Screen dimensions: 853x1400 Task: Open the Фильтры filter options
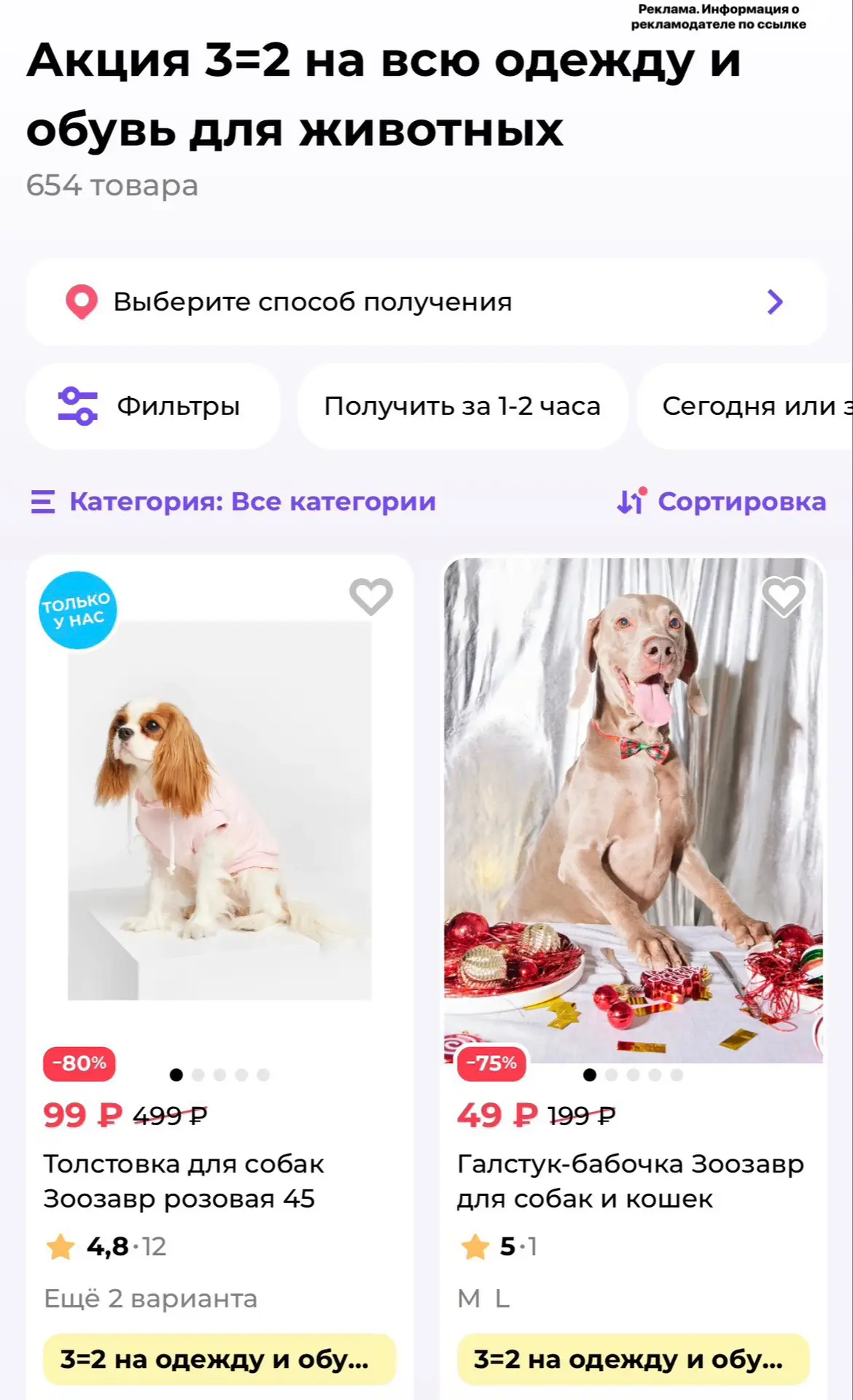153,406
